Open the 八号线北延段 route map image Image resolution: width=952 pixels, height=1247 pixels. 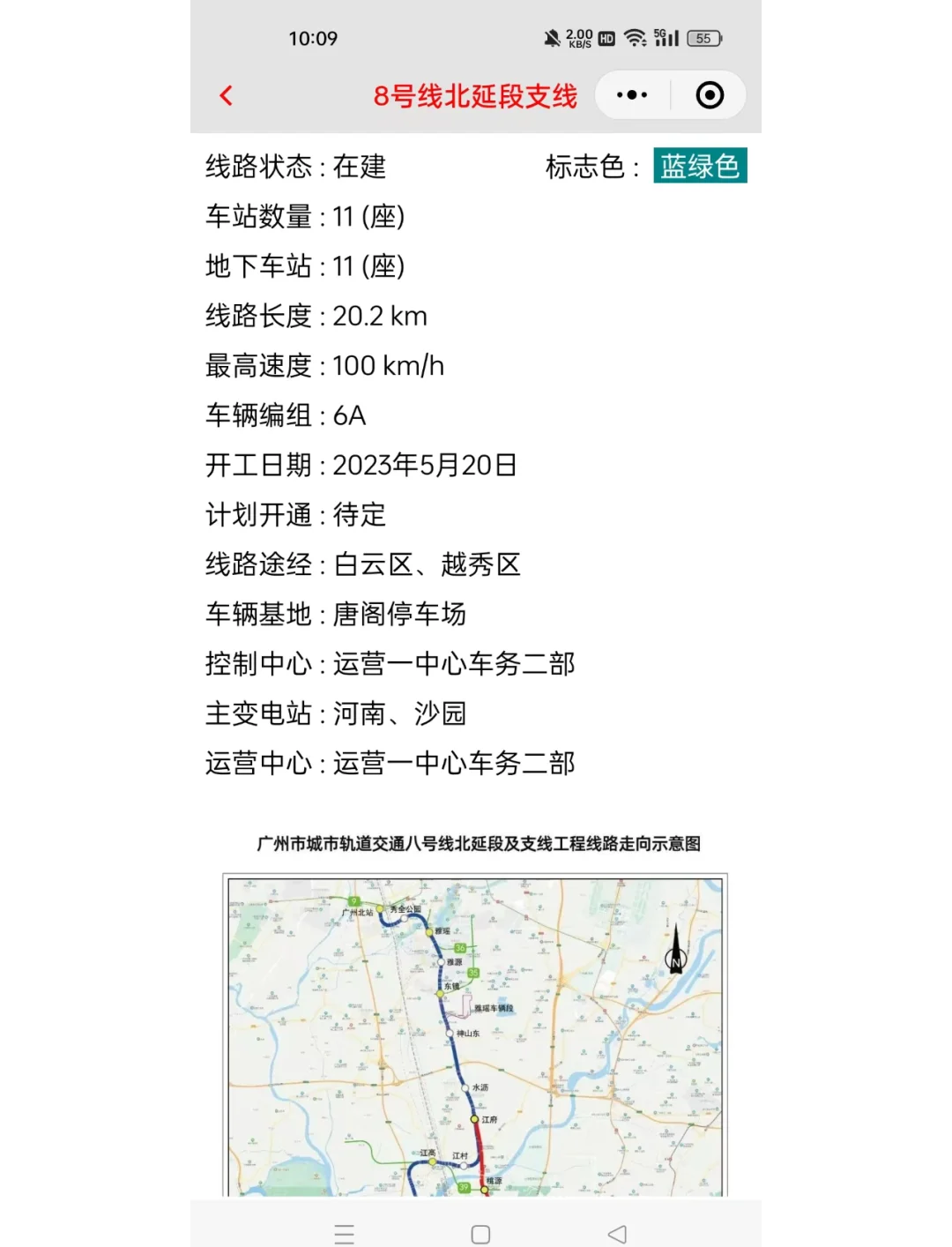(x=475, y=1034)
